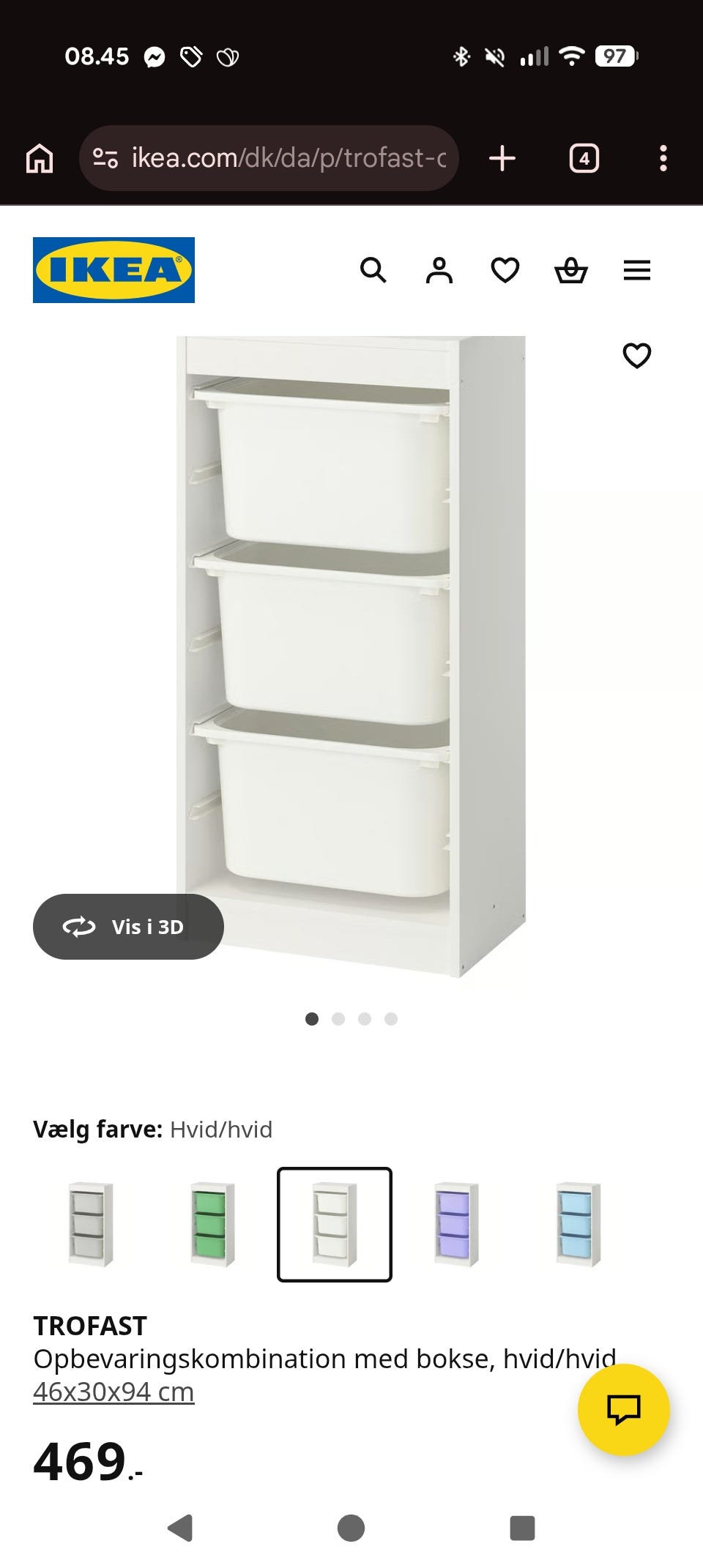Open the 46x30x94 cm dimensions link
The height and width of the screenshot is (1568, 703).
114,1392
